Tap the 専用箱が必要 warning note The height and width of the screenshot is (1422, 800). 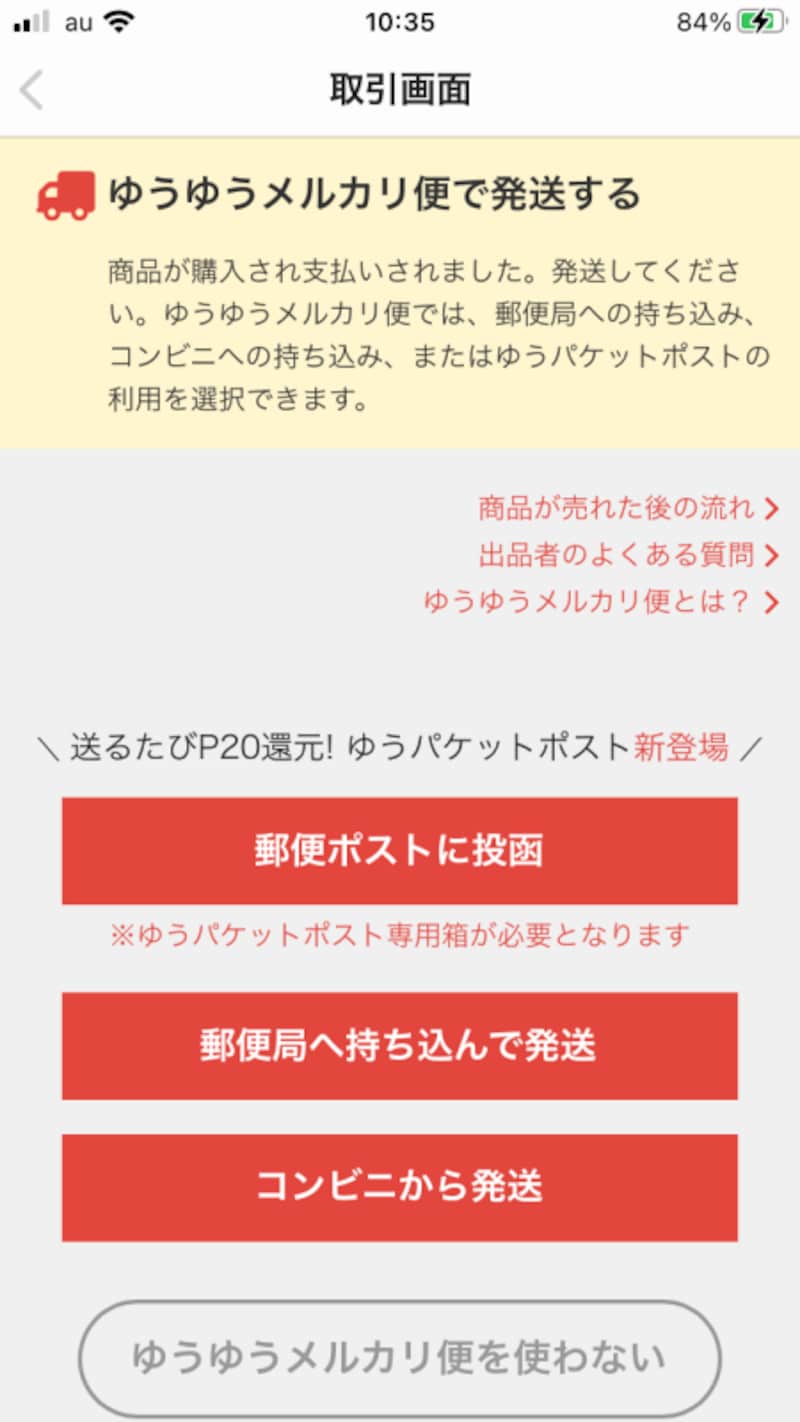(x=399, y=934)
